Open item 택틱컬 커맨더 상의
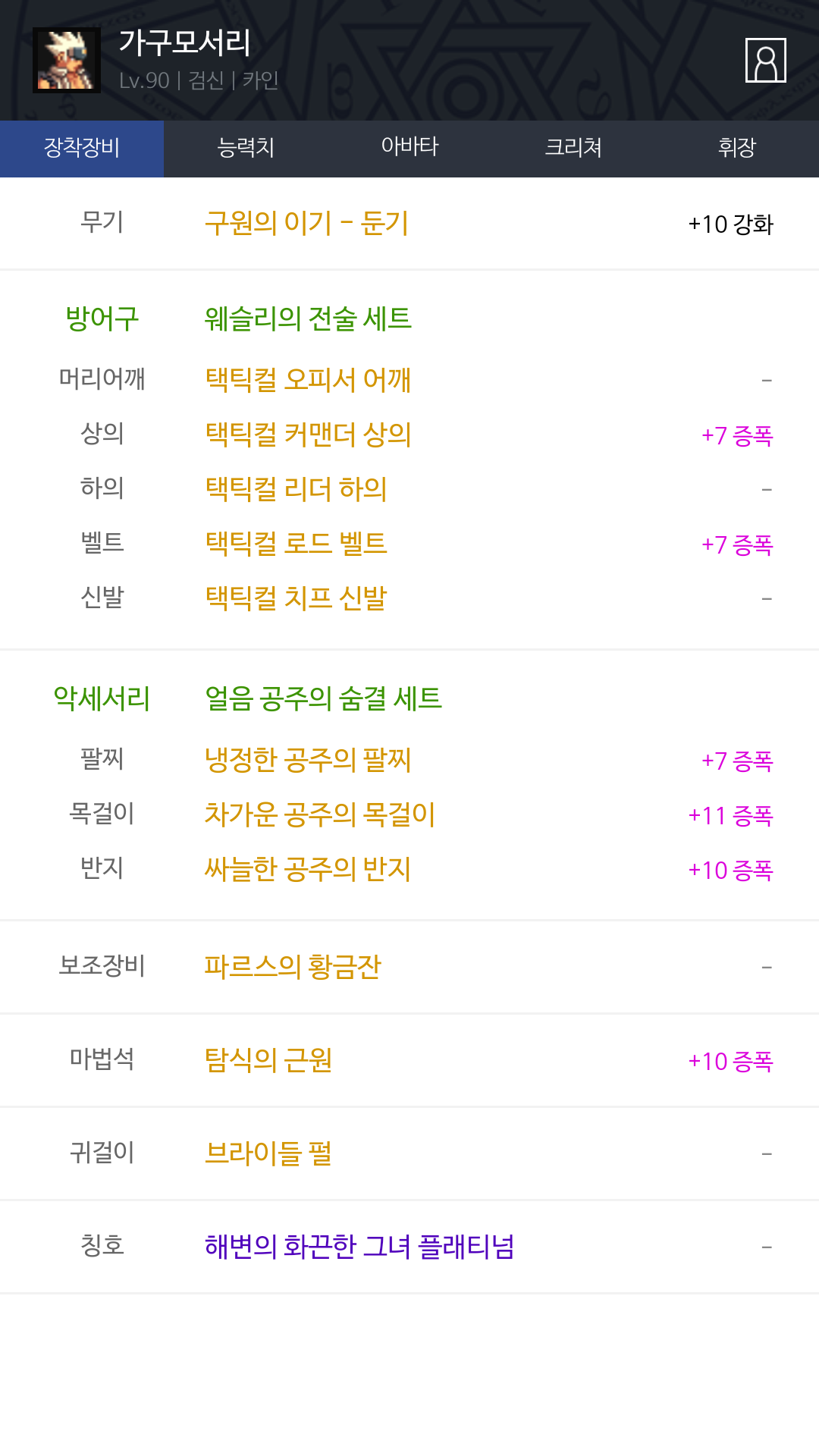Viewport: 819px width, 1456px height. pyautogui.click(x=308, y=435)
